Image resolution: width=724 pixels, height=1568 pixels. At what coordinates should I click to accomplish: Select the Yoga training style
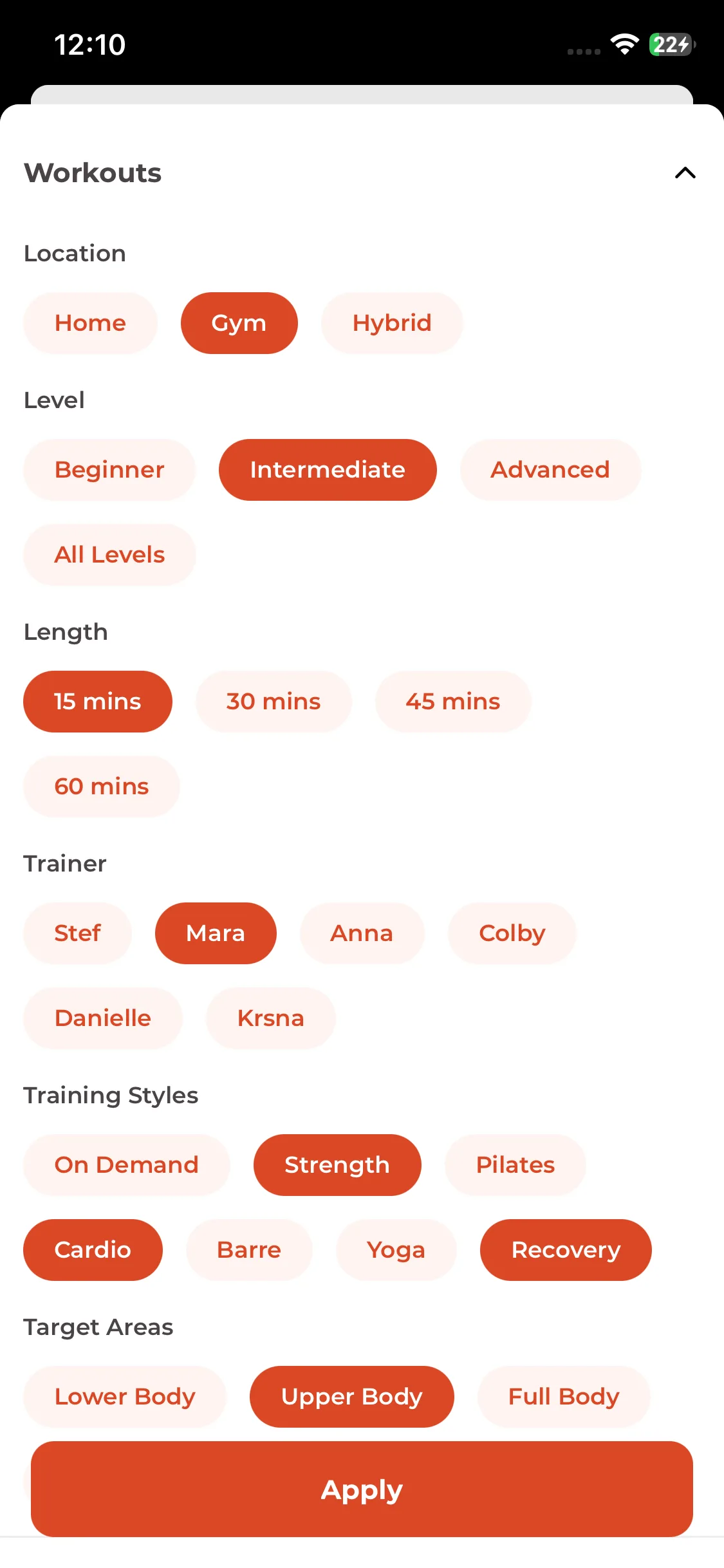click(x=396, y=1250)
